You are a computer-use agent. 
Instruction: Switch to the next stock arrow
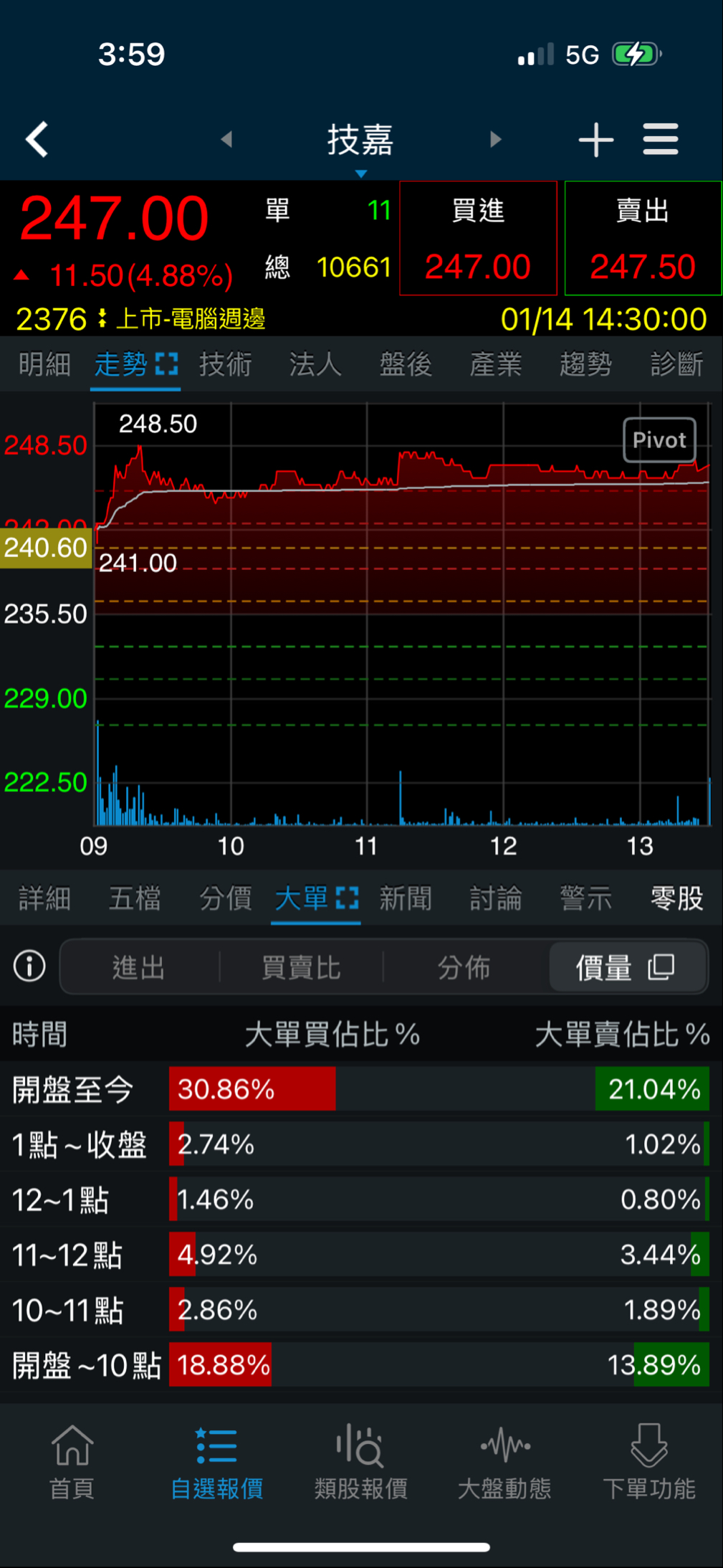pyautogui.click(x=495, y=139)
